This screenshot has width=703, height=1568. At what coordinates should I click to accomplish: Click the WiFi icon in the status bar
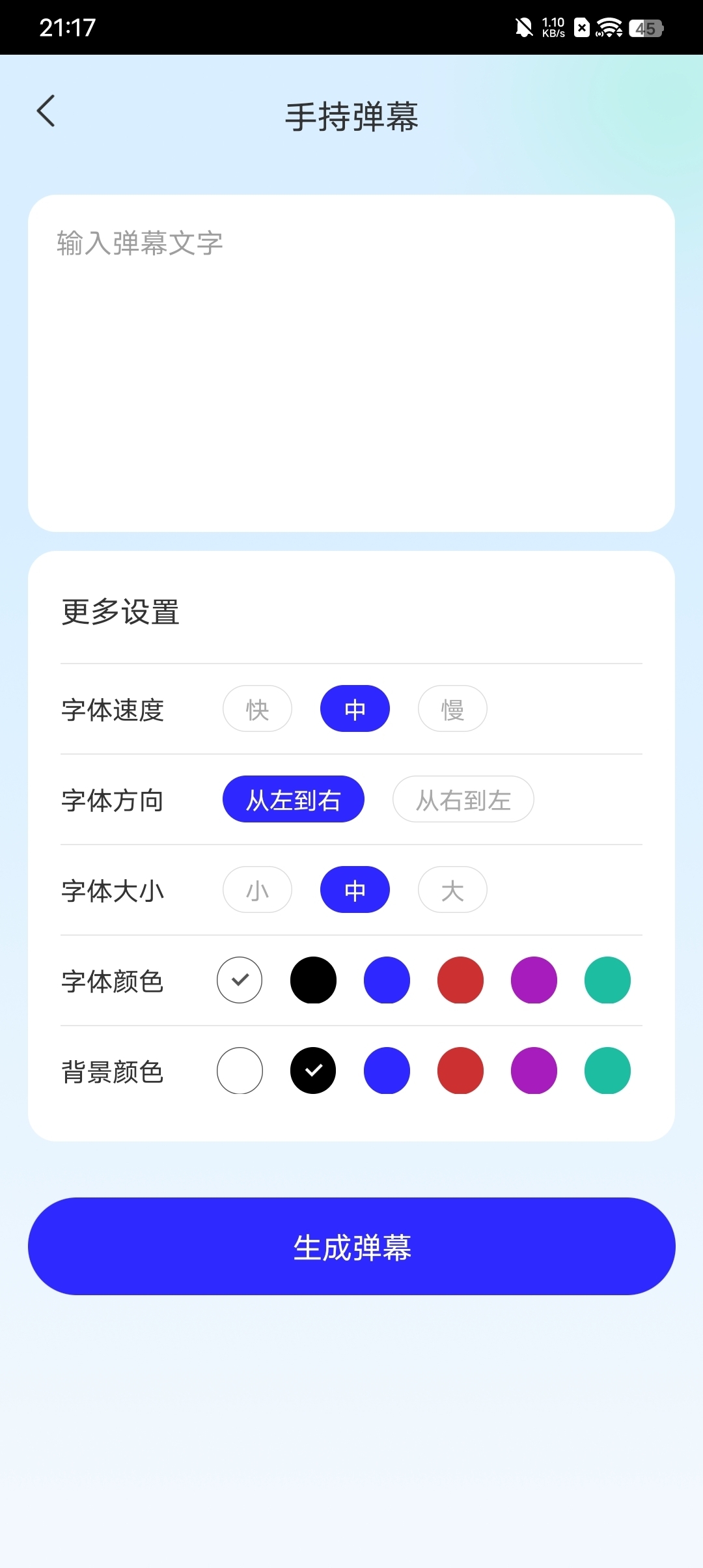pyautogui.click(x=608, y=27)
